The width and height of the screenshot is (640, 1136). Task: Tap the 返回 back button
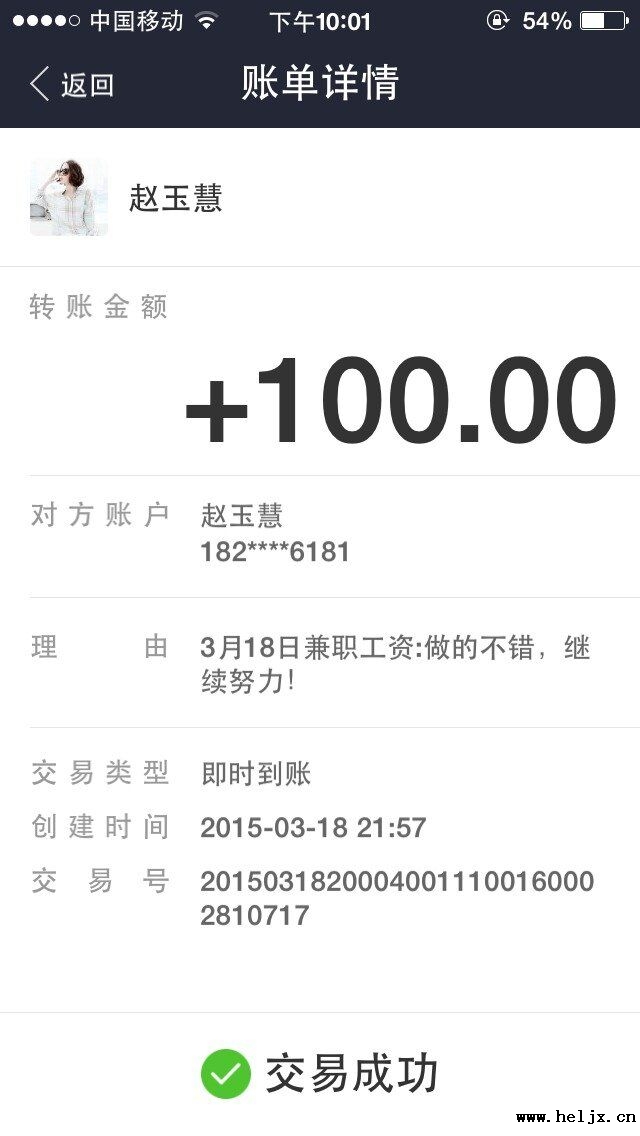(x=72, y=85)
